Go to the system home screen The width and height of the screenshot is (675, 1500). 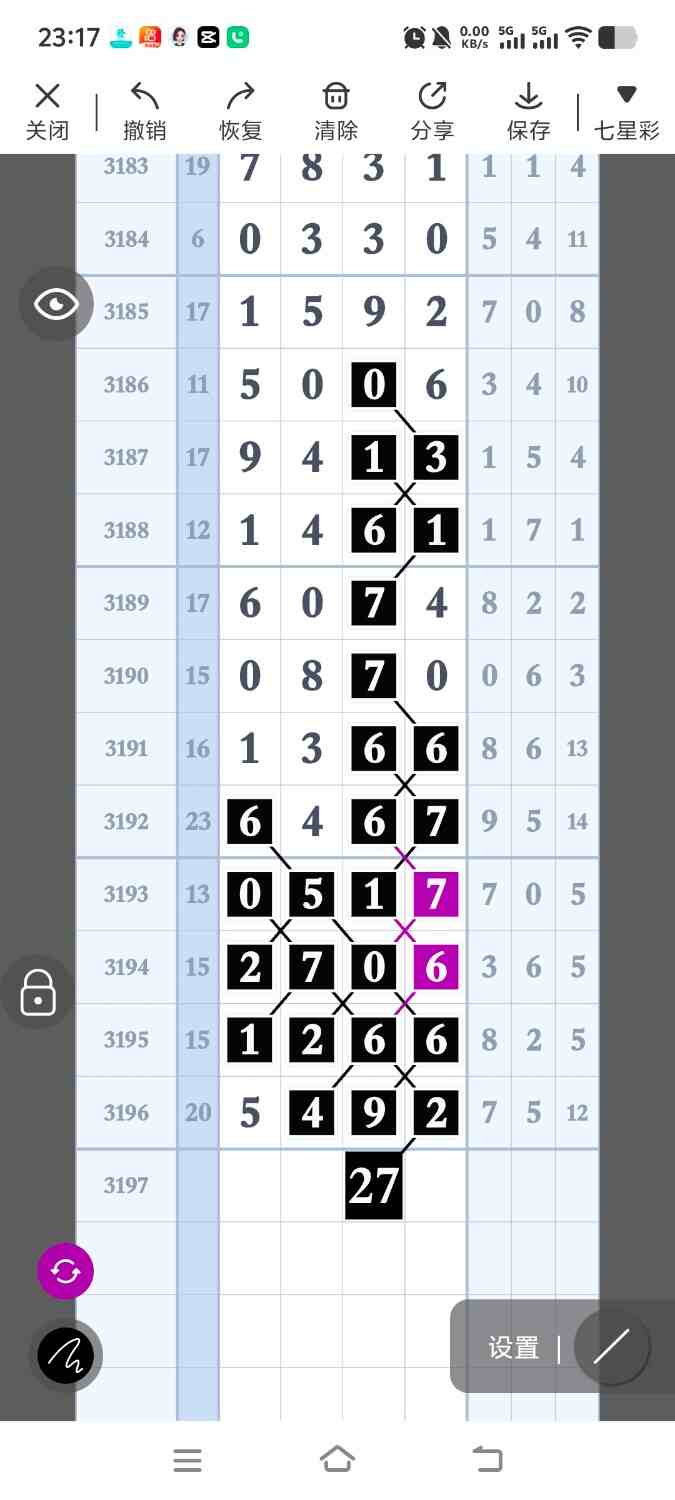click(x=337, y=1460)
